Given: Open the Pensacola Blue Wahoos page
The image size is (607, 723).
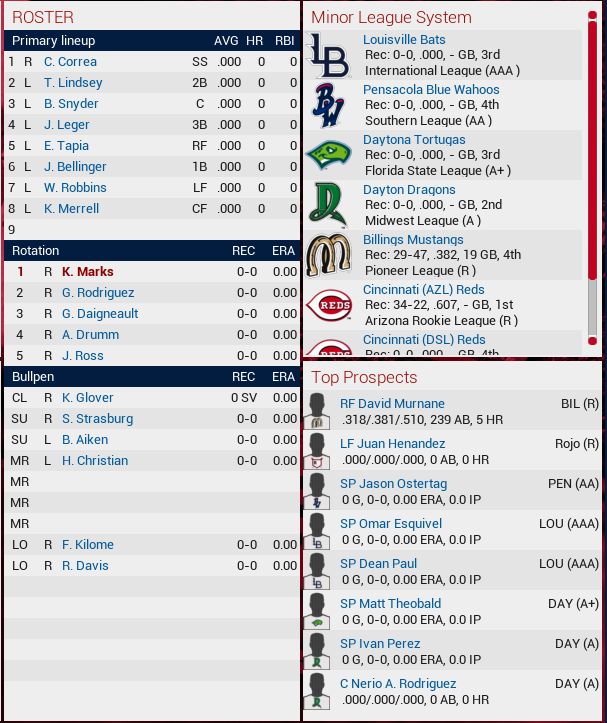Looking at the screenshot, I should [x=431, y=90].
